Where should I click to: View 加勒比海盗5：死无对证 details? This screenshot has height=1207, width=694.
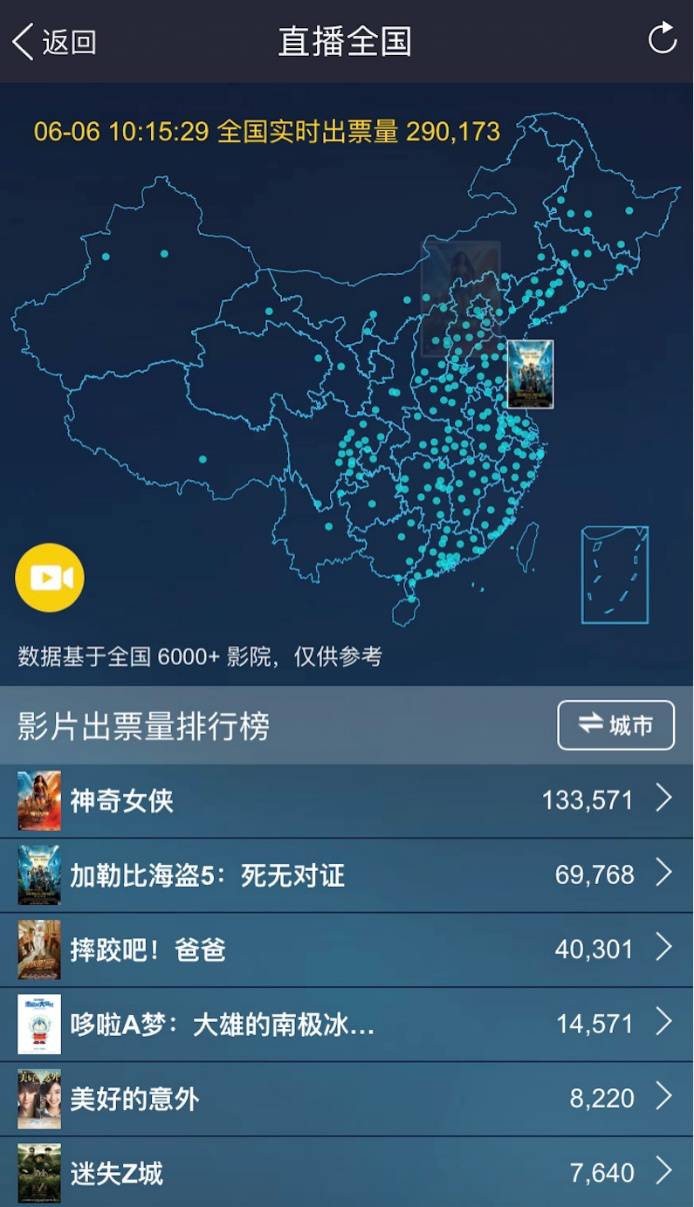(346, 875)
